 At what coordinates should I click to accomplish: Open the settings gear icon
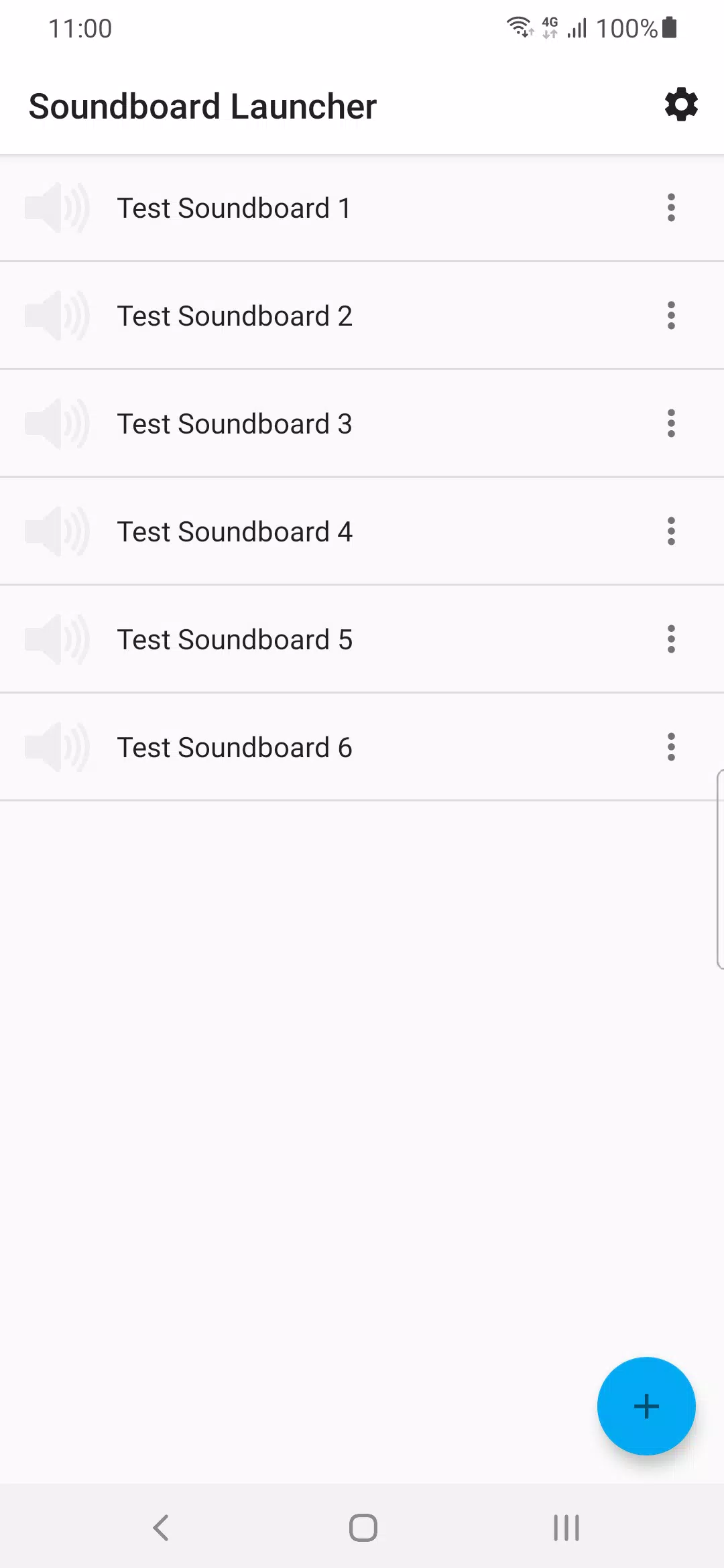coord(681,105)
